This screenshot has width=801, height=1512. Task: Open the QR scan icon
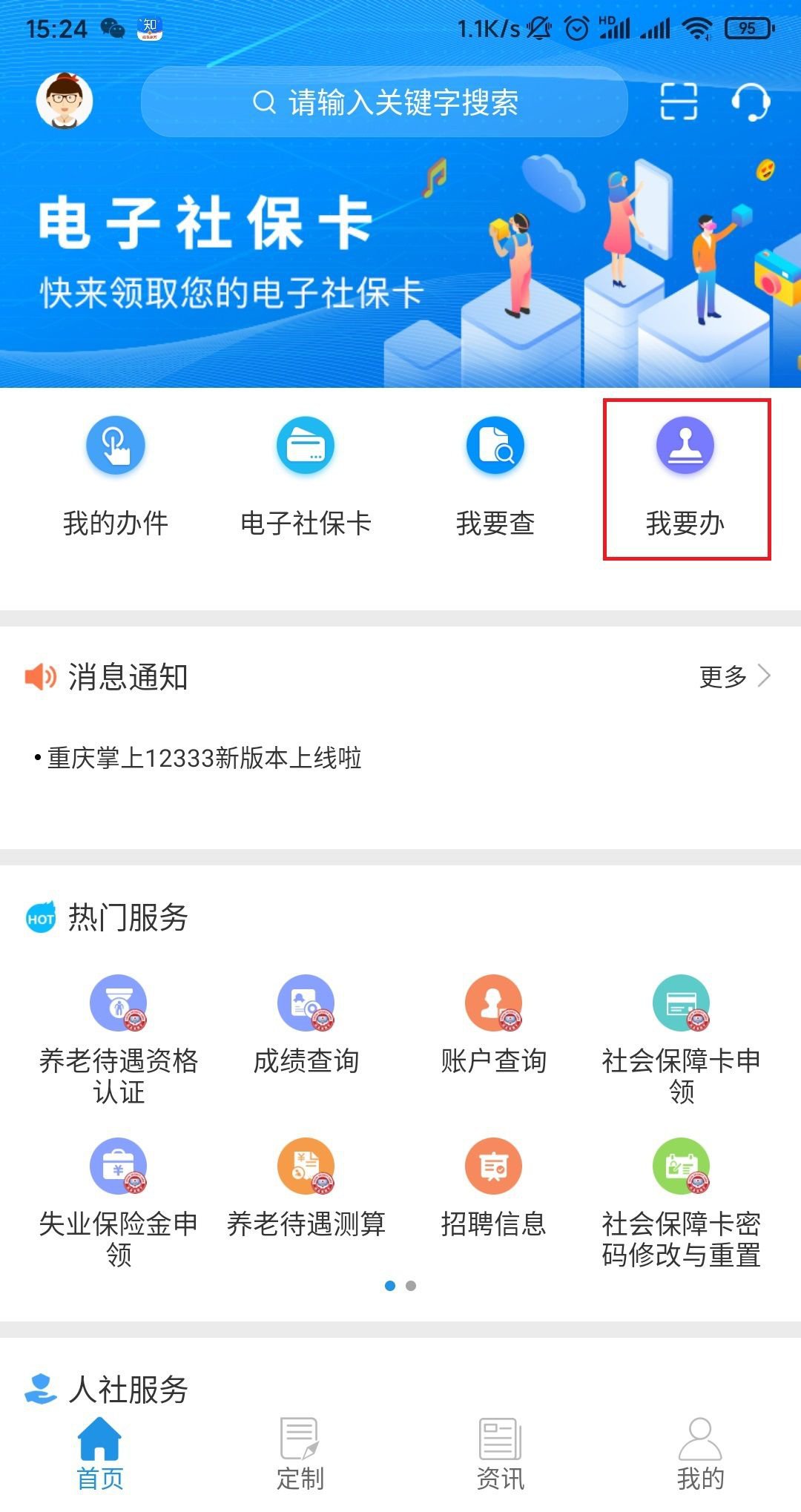679,102
